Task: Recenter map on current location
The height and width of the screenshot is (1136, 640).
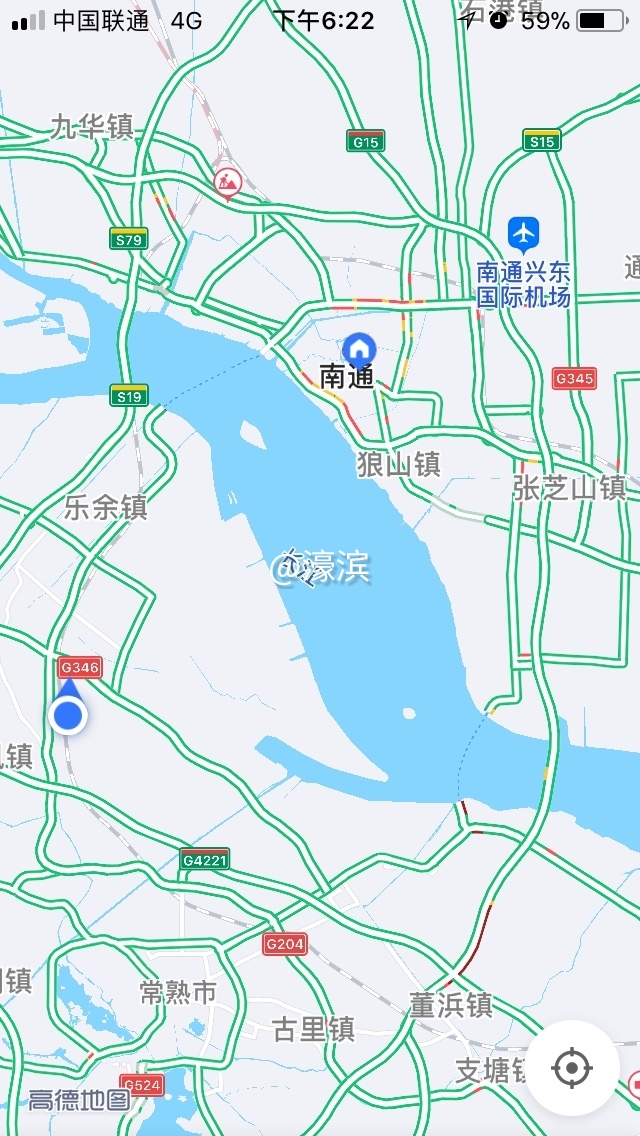Action: [572, 1068]
